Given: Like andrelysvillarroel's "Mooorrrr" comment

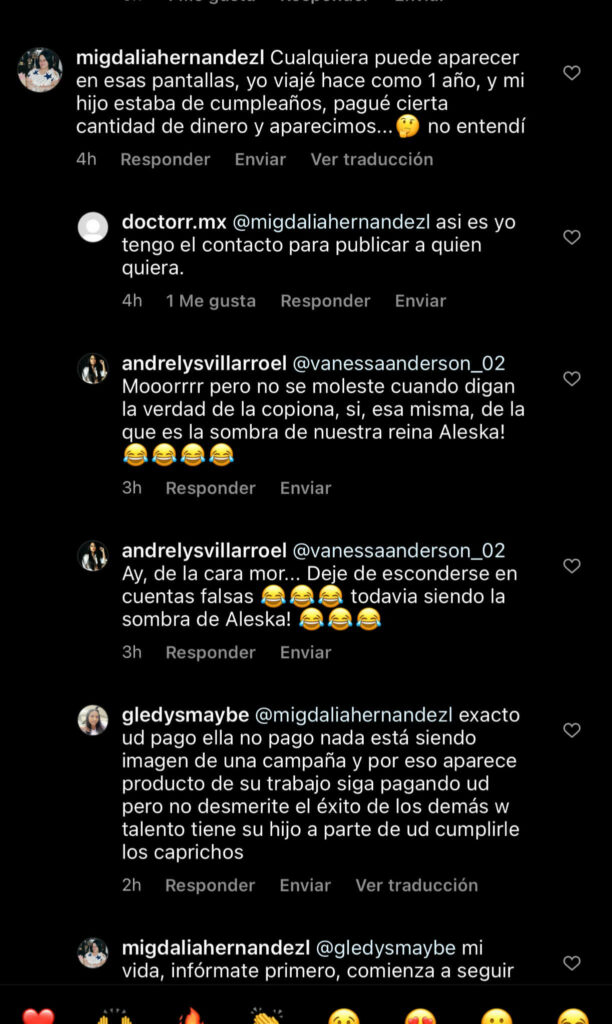Looking at the screenshot, I should 571,379.
